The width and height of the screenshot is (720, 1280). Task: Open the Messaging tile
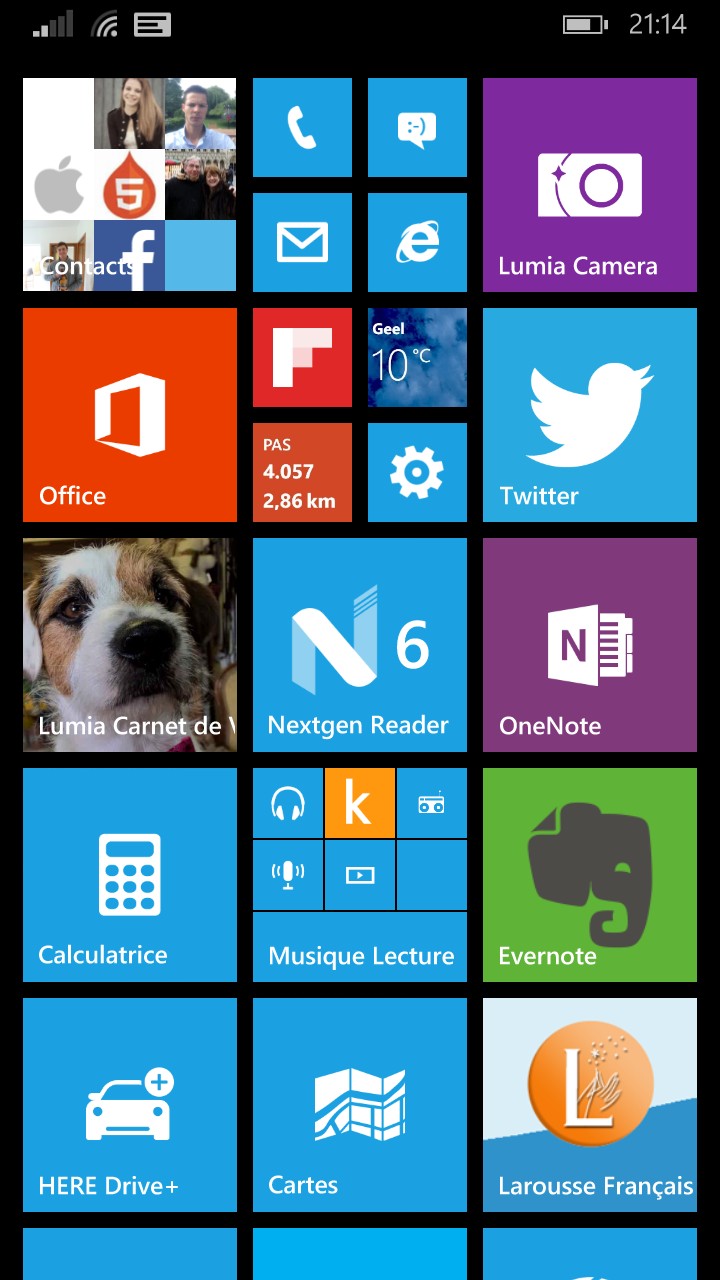pos(417,127)
